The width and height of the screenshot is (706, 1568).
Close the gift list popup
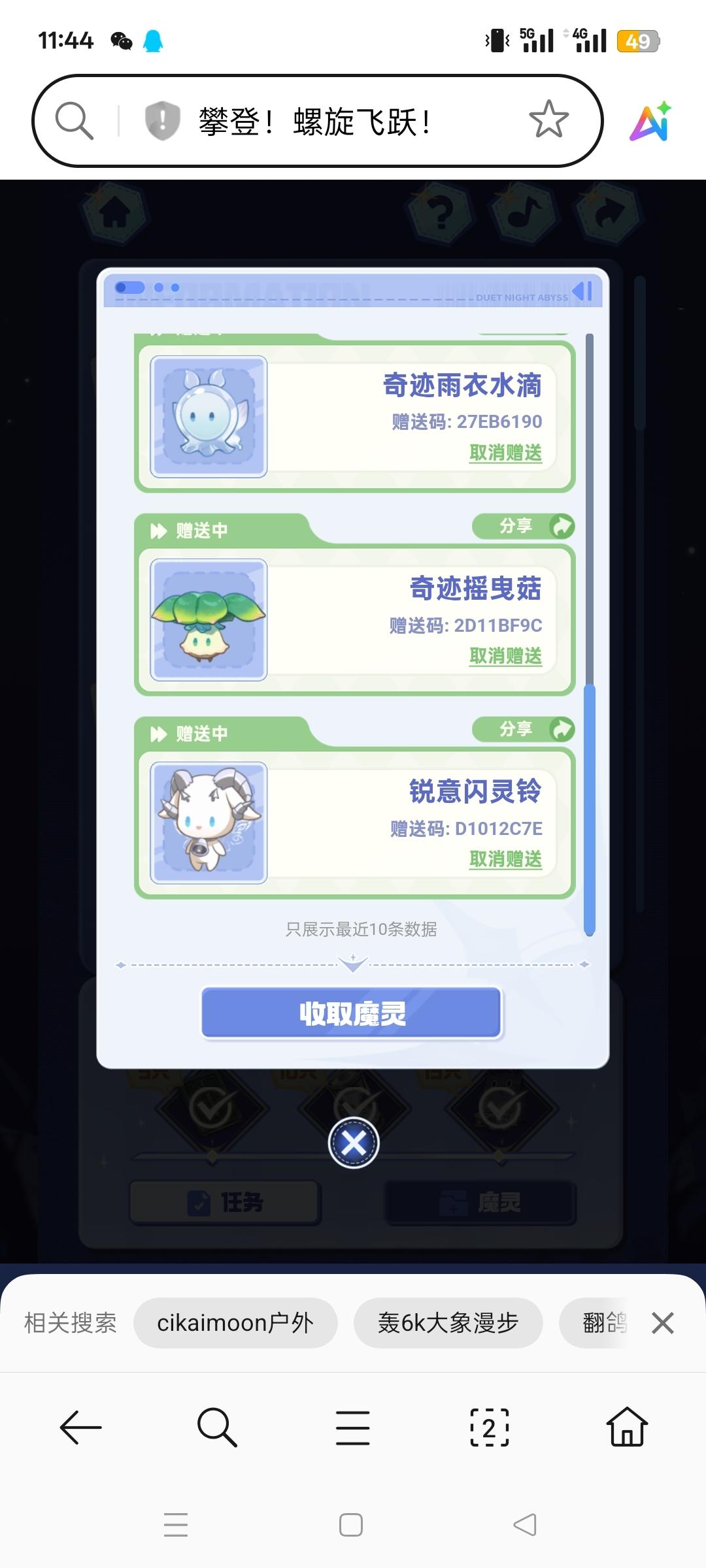[x=354, y=1143]
